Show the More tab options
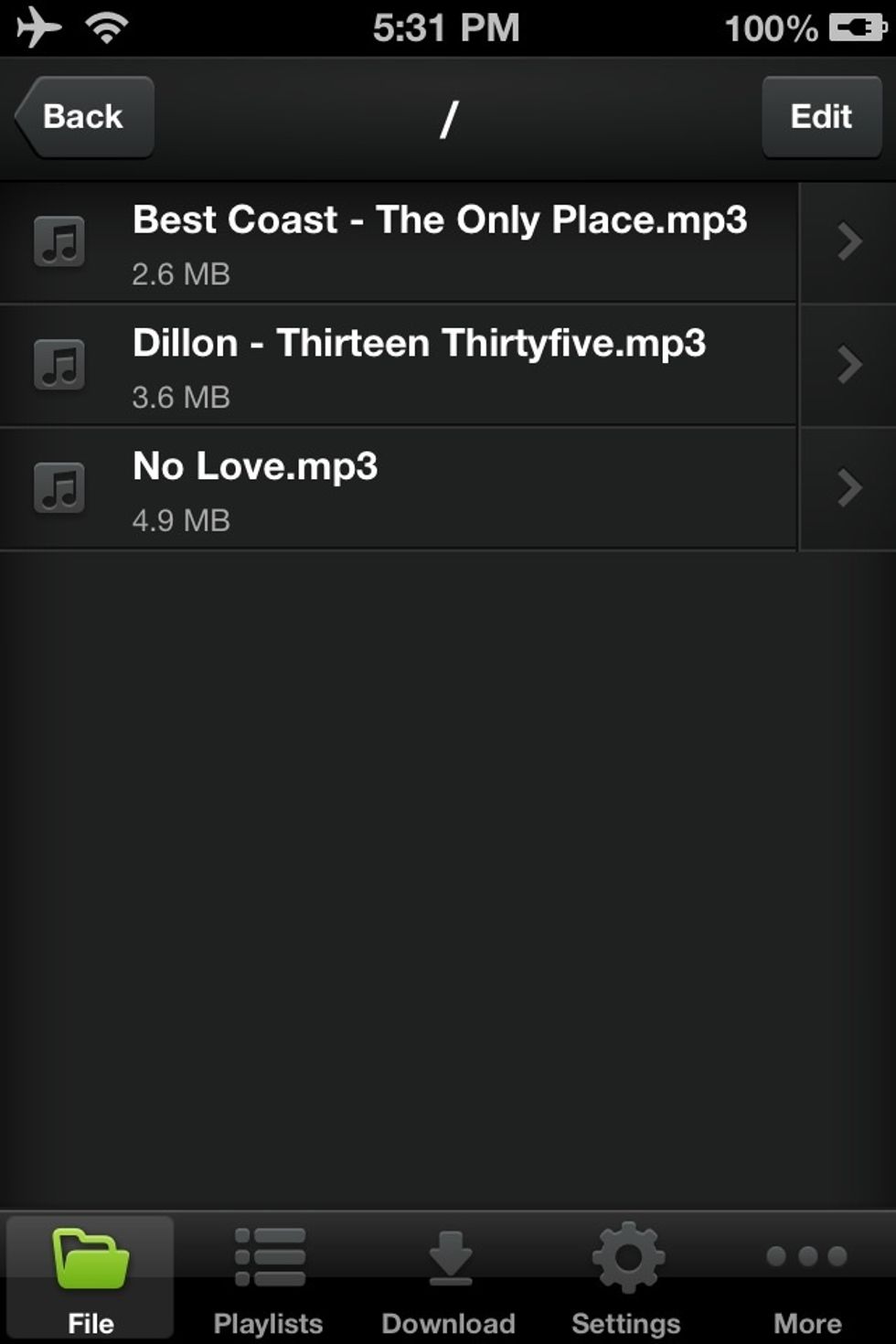The width and height of the screenshot is (896, 1344). (807, 1278)
